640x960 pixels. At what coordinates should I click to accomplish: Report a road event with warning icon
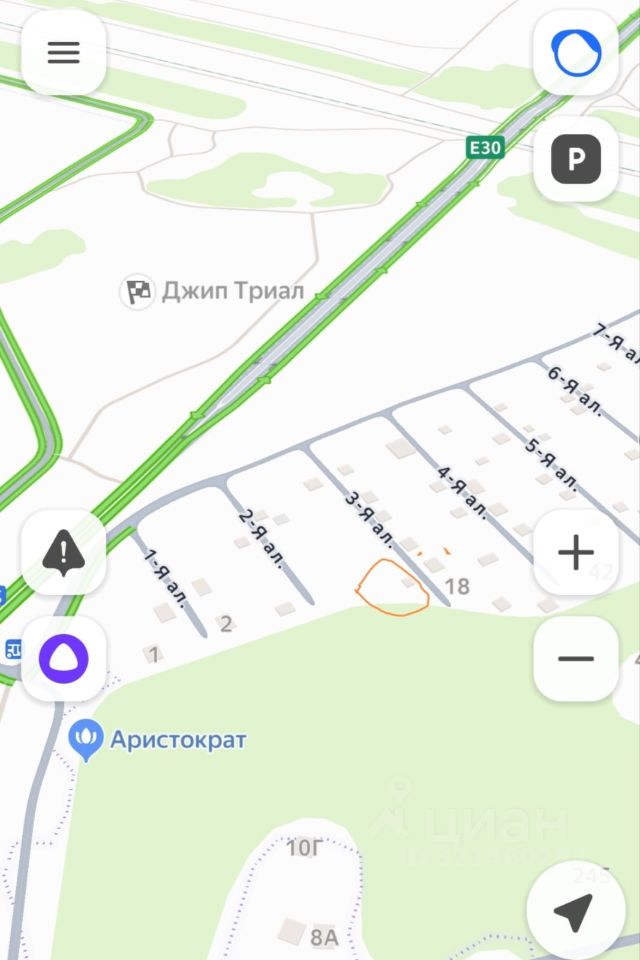[63, 552]
